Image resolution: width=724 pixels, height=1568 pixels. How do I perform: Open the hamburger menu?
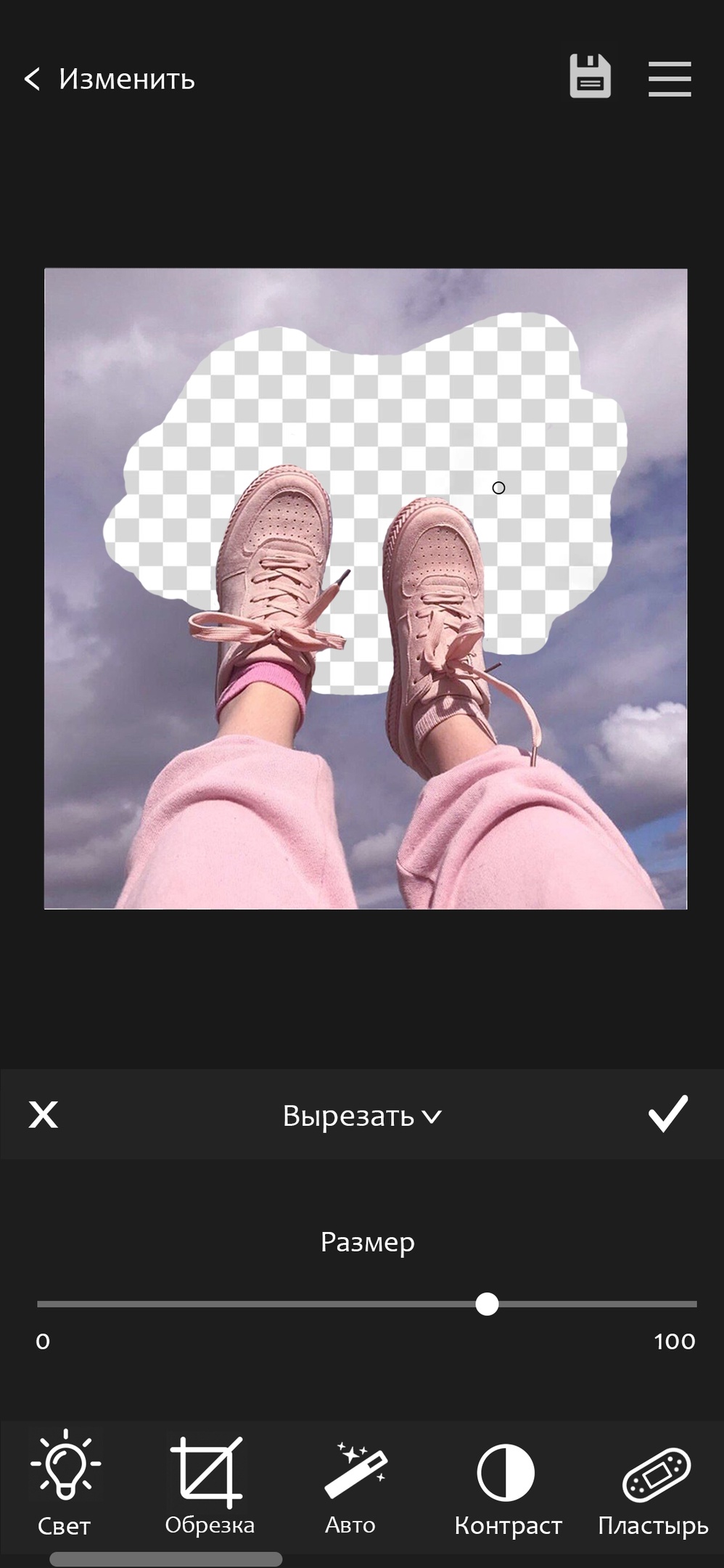tap(669, 78)
